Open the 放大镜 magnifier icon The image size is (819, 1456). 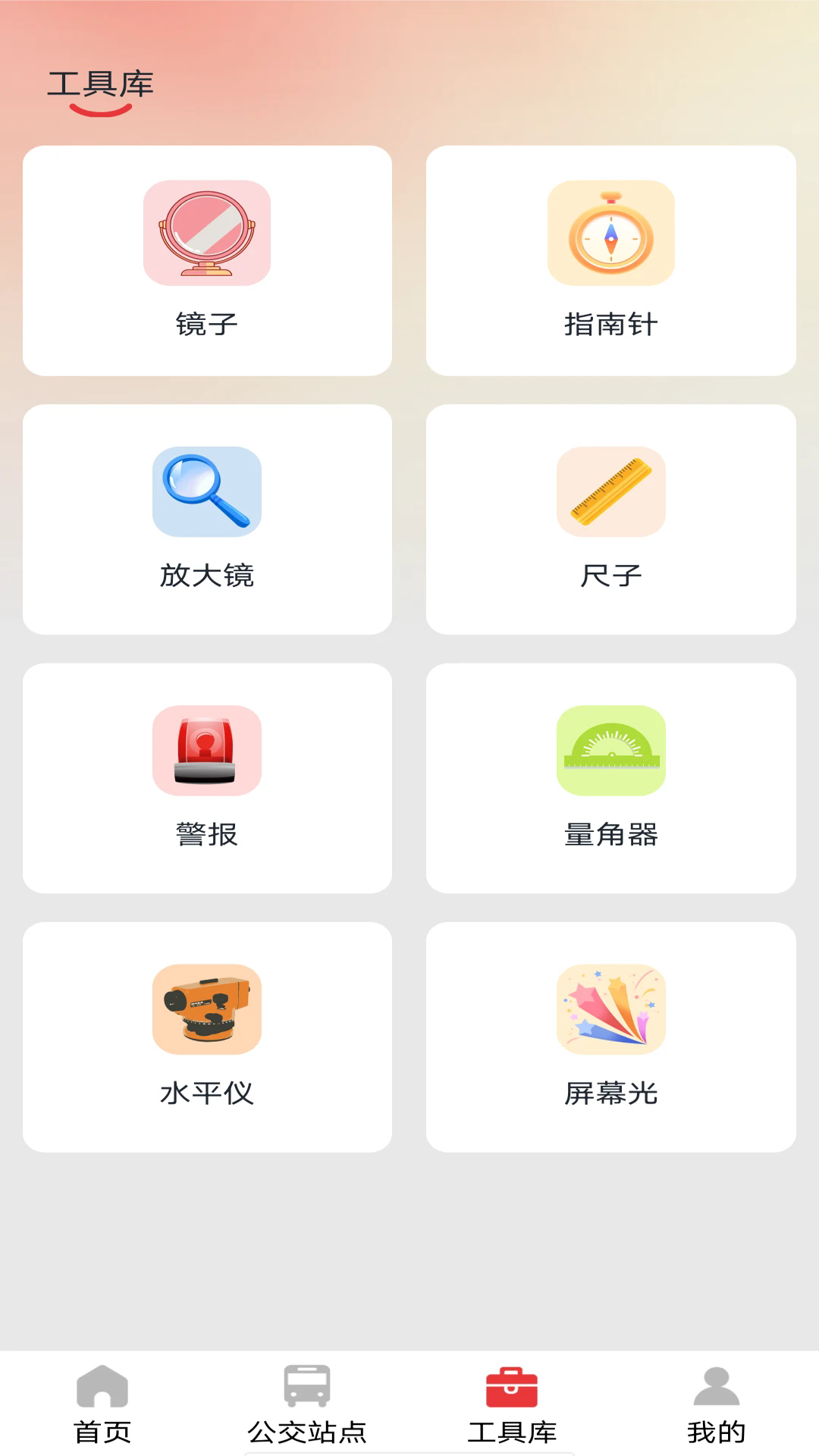point(207,492)
